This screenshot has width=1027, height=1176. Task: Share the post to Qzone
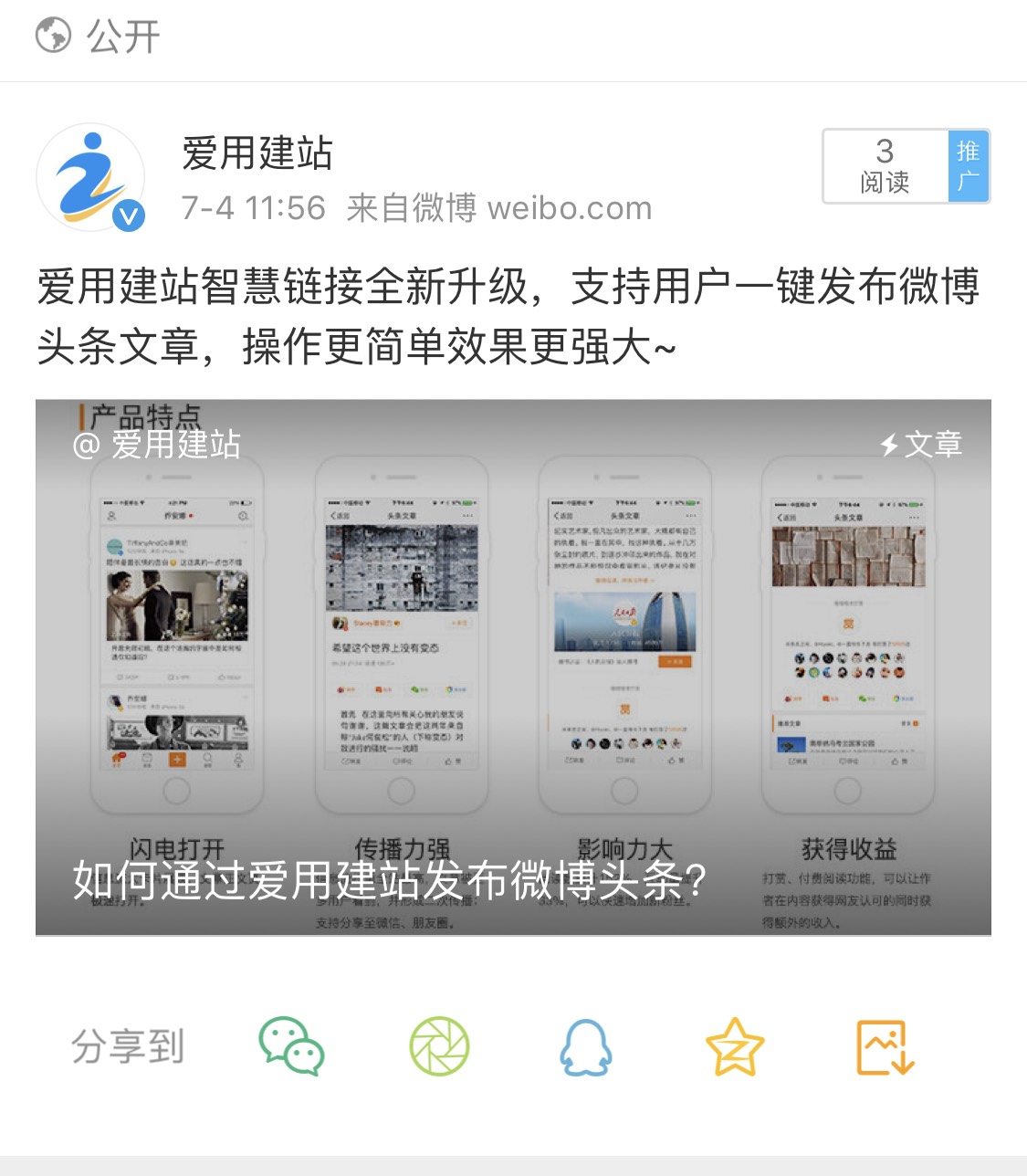click(735, 1047)
